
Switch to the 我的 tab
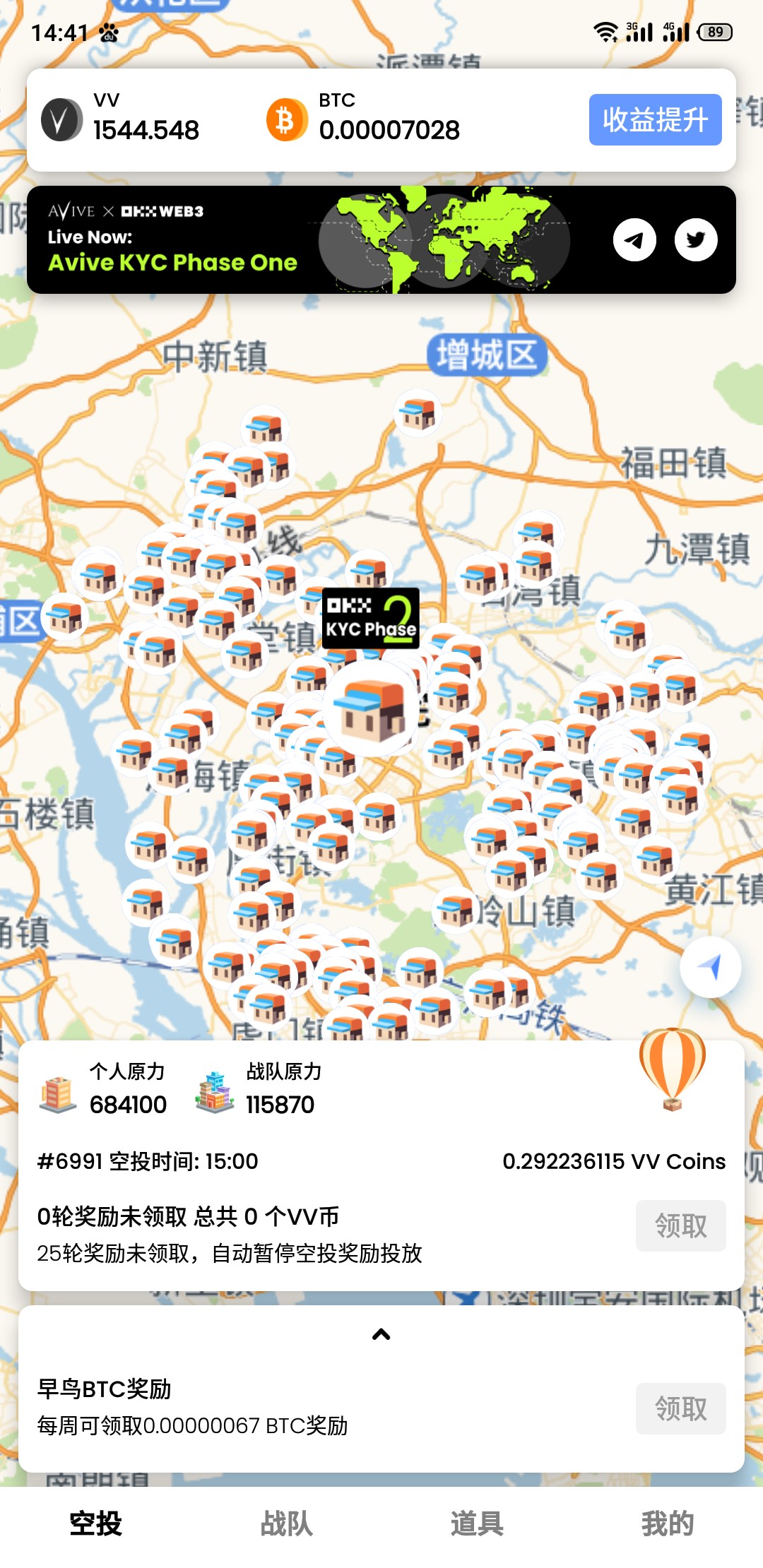tap(667, 1524)
